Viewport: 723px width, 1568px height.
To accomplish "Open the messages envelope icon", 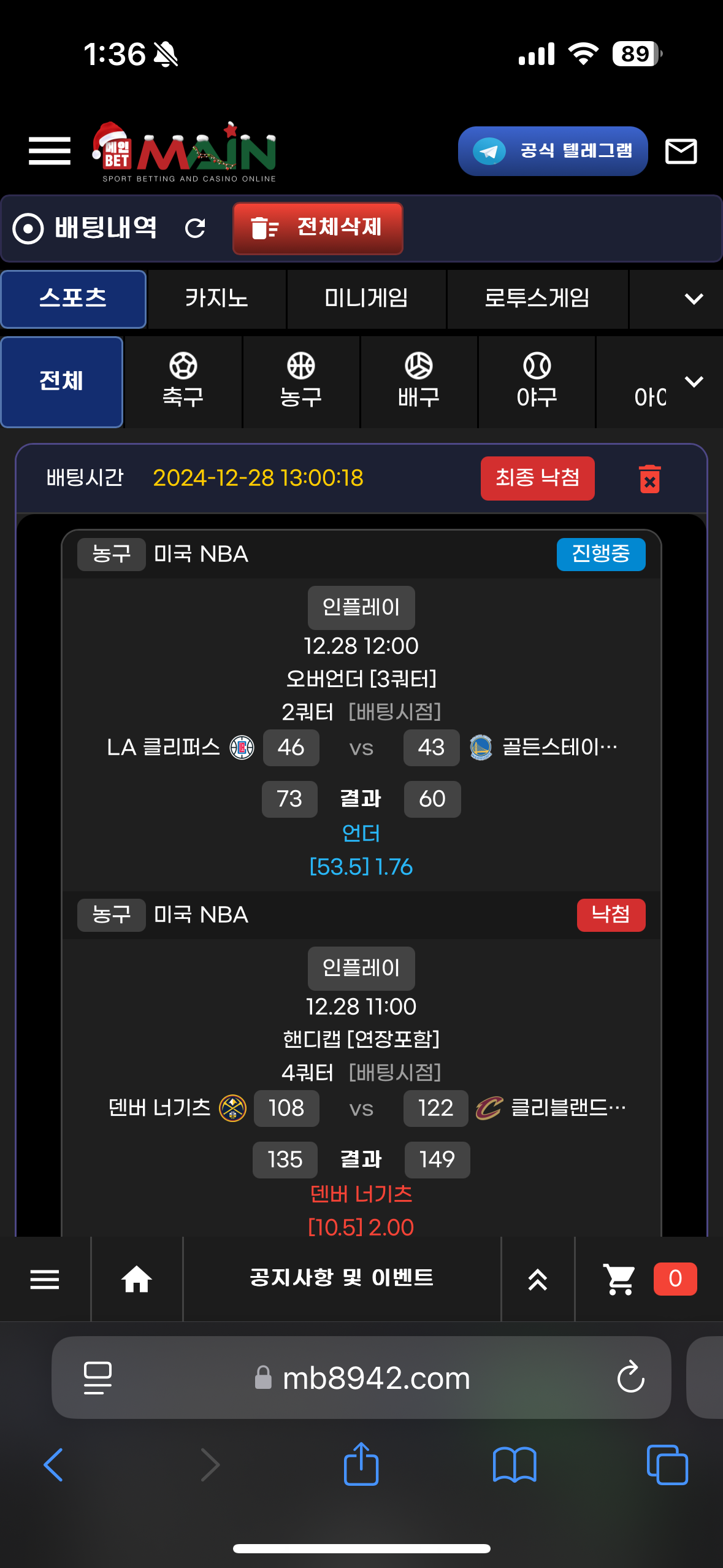I will coord(681,151).
